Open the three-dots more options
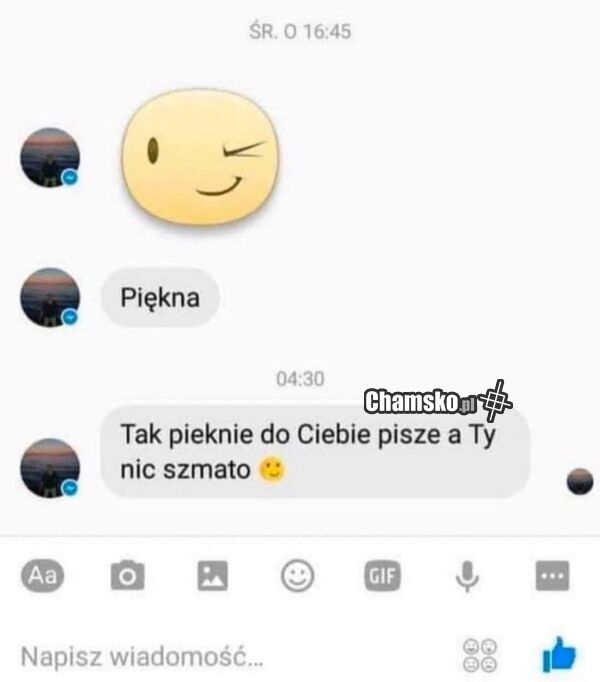Viewport: 600px width, 682px height. pos(552,575)
